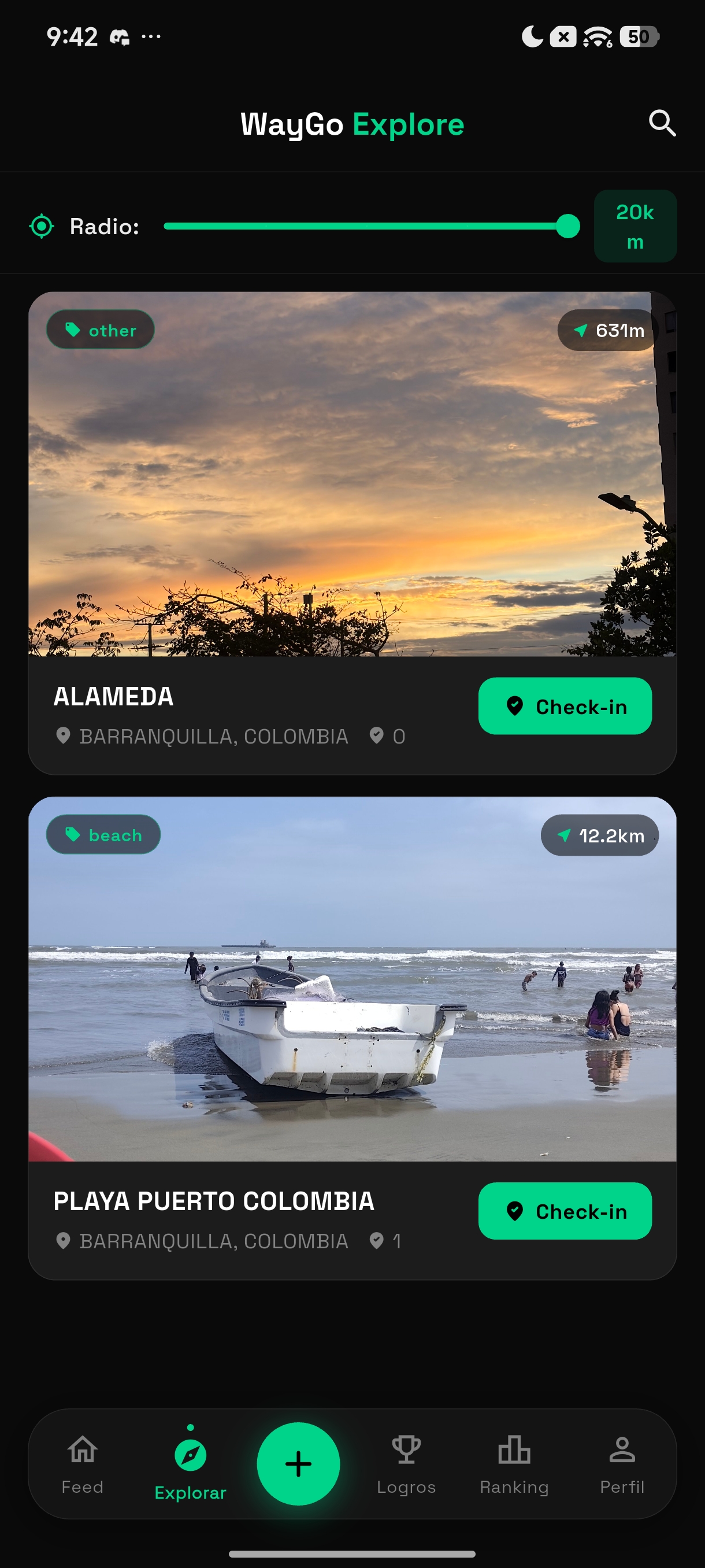Screen dimensions: 705x1568
Task: Open the ALAMEDA place card
Action: (x=352, y=533)
